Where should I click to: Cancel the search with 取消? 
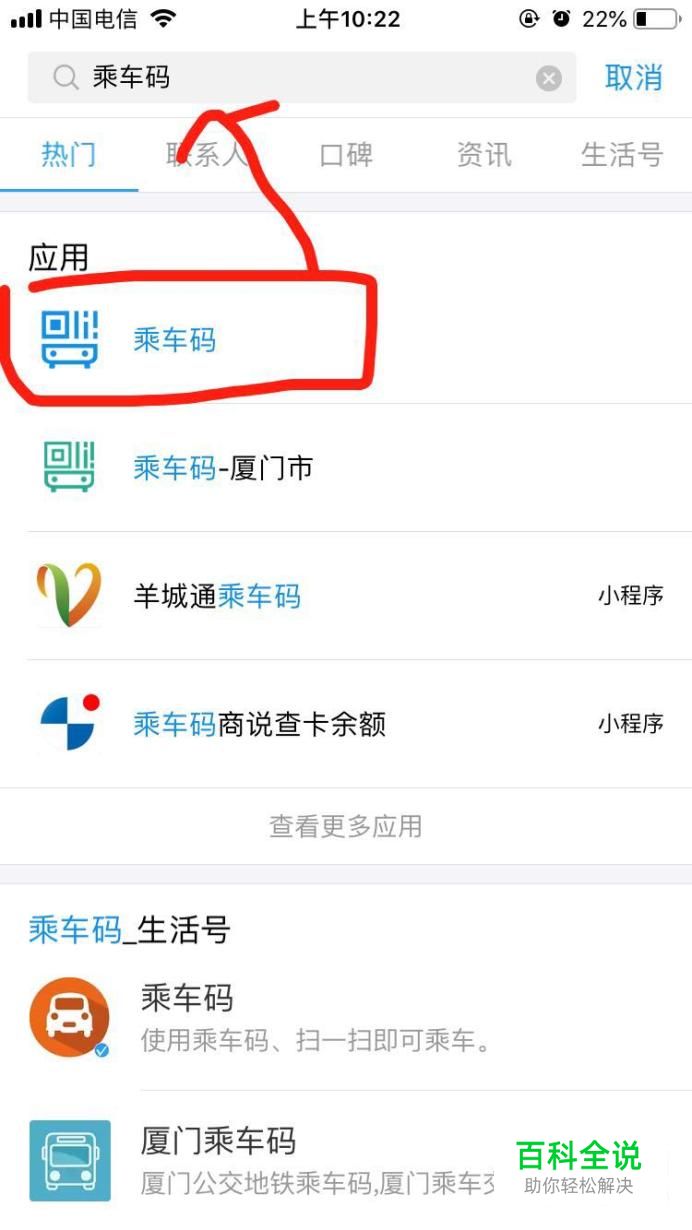pyautogui.click(x=634, y=77)
